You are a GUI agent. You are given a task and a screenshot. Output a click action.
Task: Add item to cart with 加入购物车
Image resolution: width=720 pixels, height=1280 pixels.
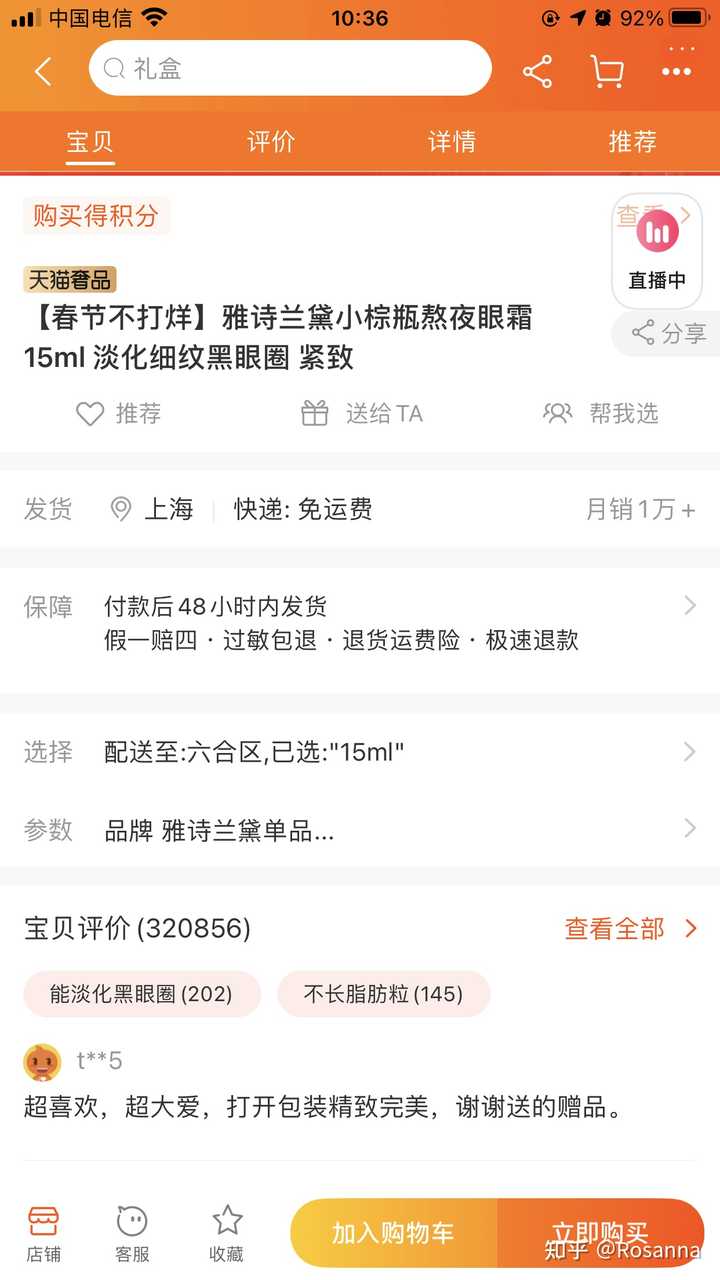click(x=393, y=1233)
